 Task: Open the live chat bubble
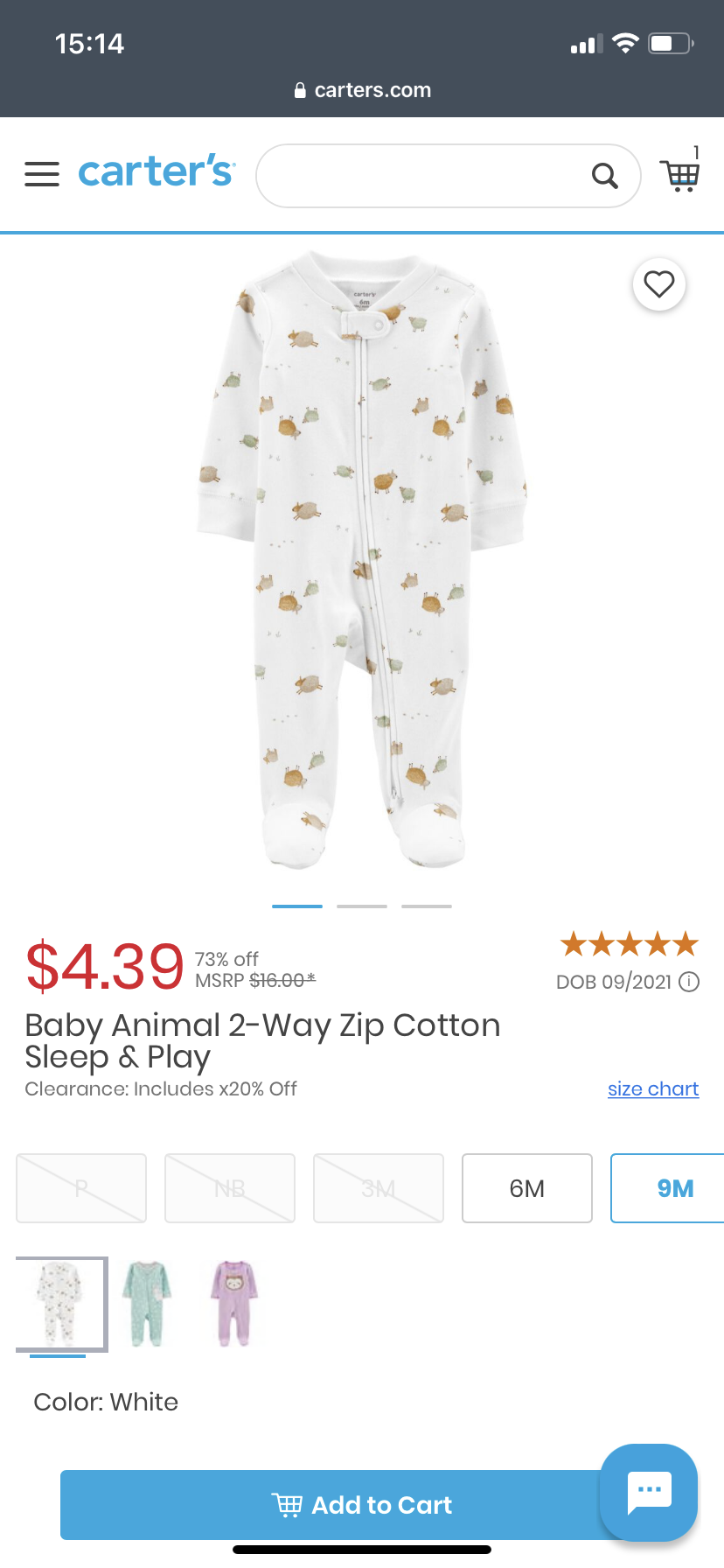[x=649, y=1493]
